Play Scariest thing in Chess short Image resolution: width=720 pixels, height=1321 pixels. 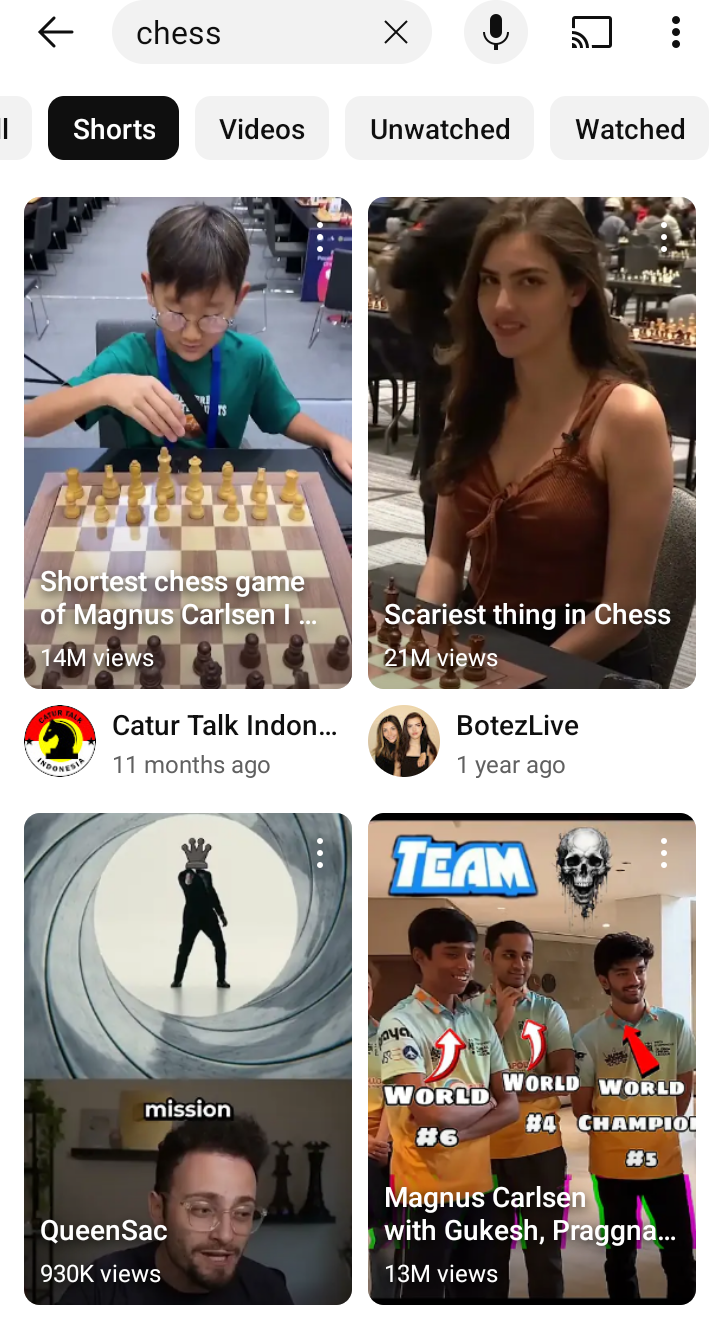532,442
